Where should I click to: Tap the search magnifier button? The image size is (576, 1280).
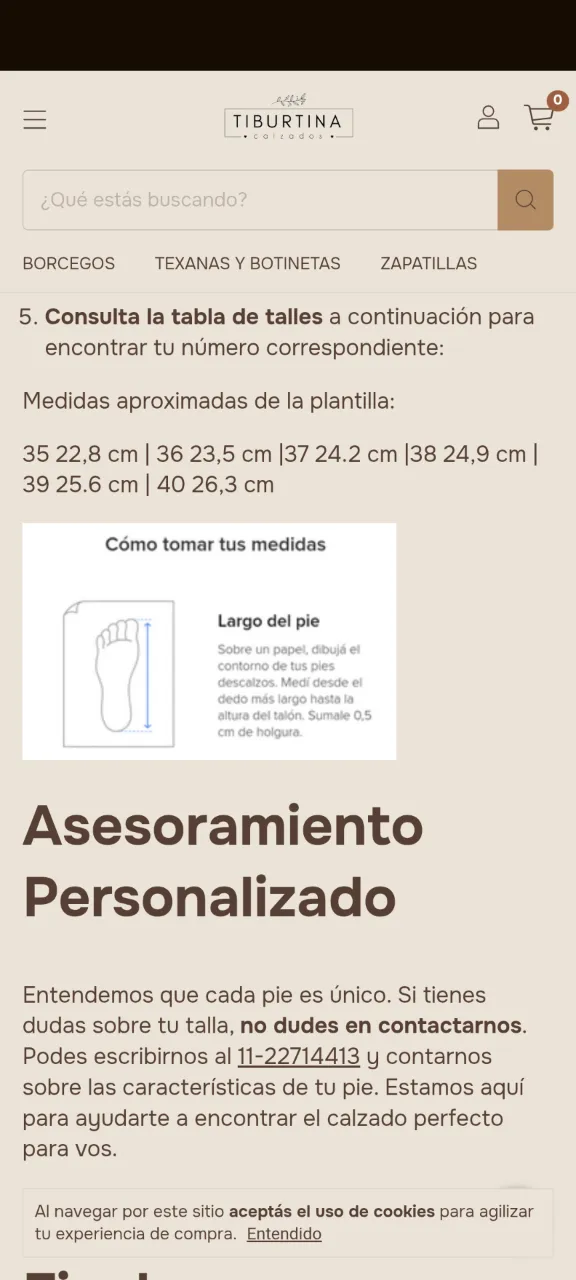pos(526,200)
